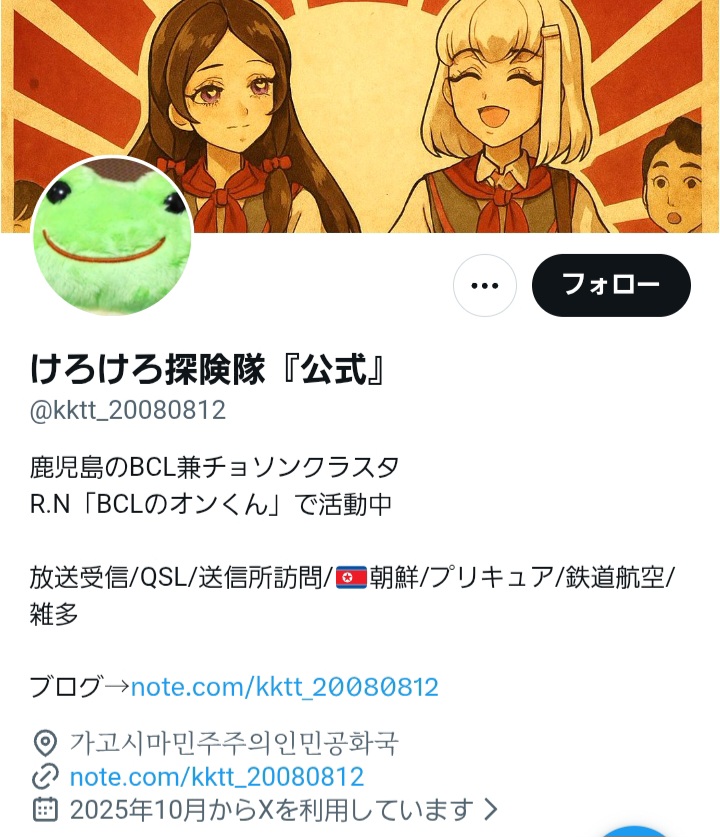720x837 pixels.
Task: Open the three-dot more options menu
Action: 485,286
